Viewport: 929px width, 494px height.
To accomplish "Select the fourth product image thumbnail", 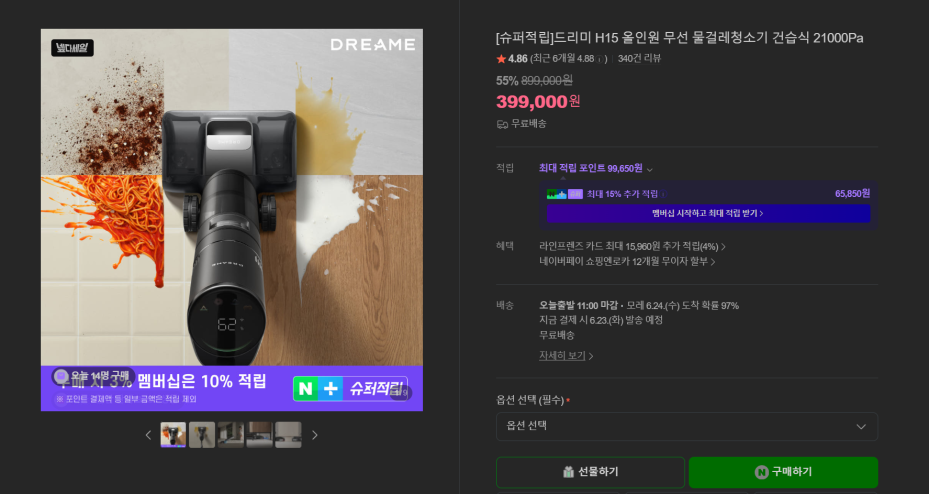I will click(260, 435).
